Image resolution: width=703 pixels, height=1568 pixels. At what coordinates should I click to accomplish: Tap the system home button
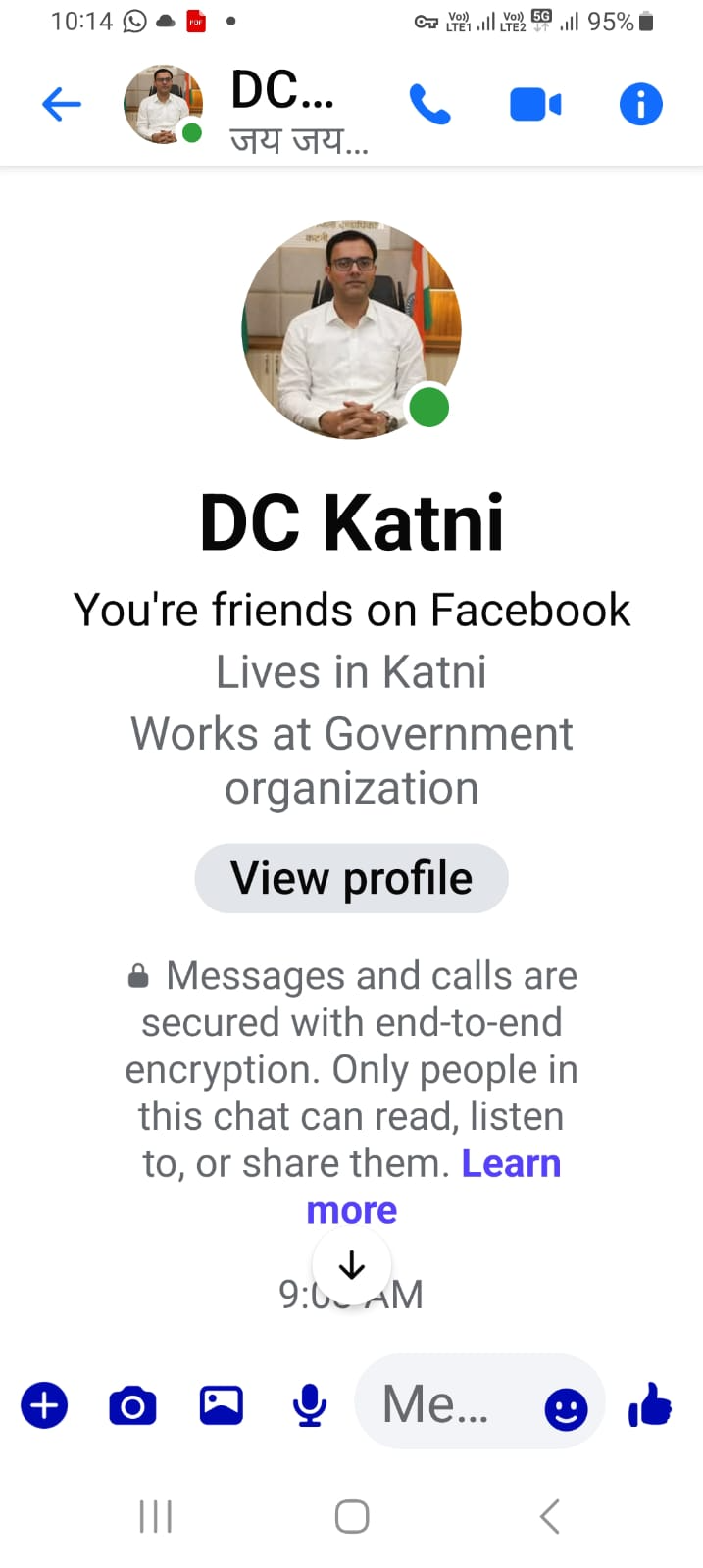(x=351, y=1516)
